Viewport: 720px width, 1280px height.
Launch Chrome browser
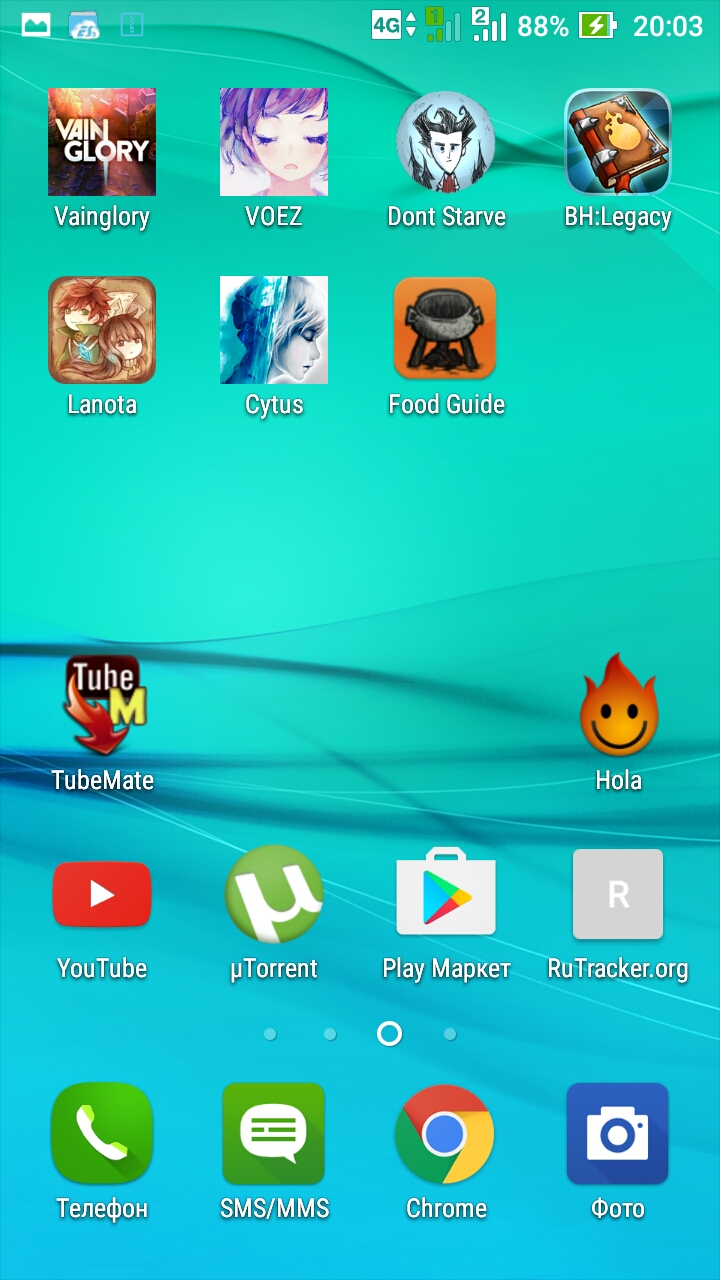(446, 1134)
